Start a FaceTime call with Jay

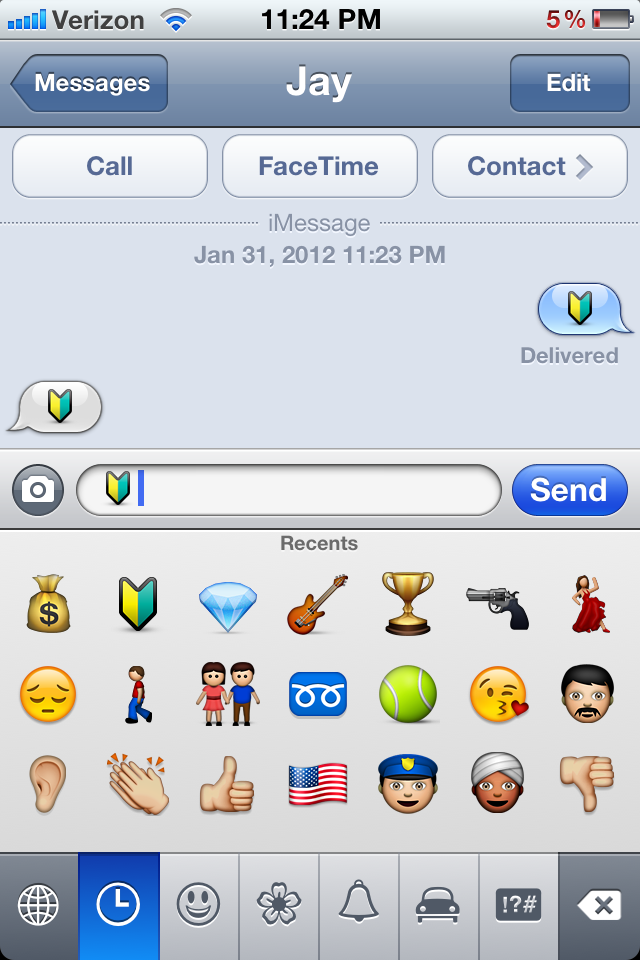tap(319, 166)
